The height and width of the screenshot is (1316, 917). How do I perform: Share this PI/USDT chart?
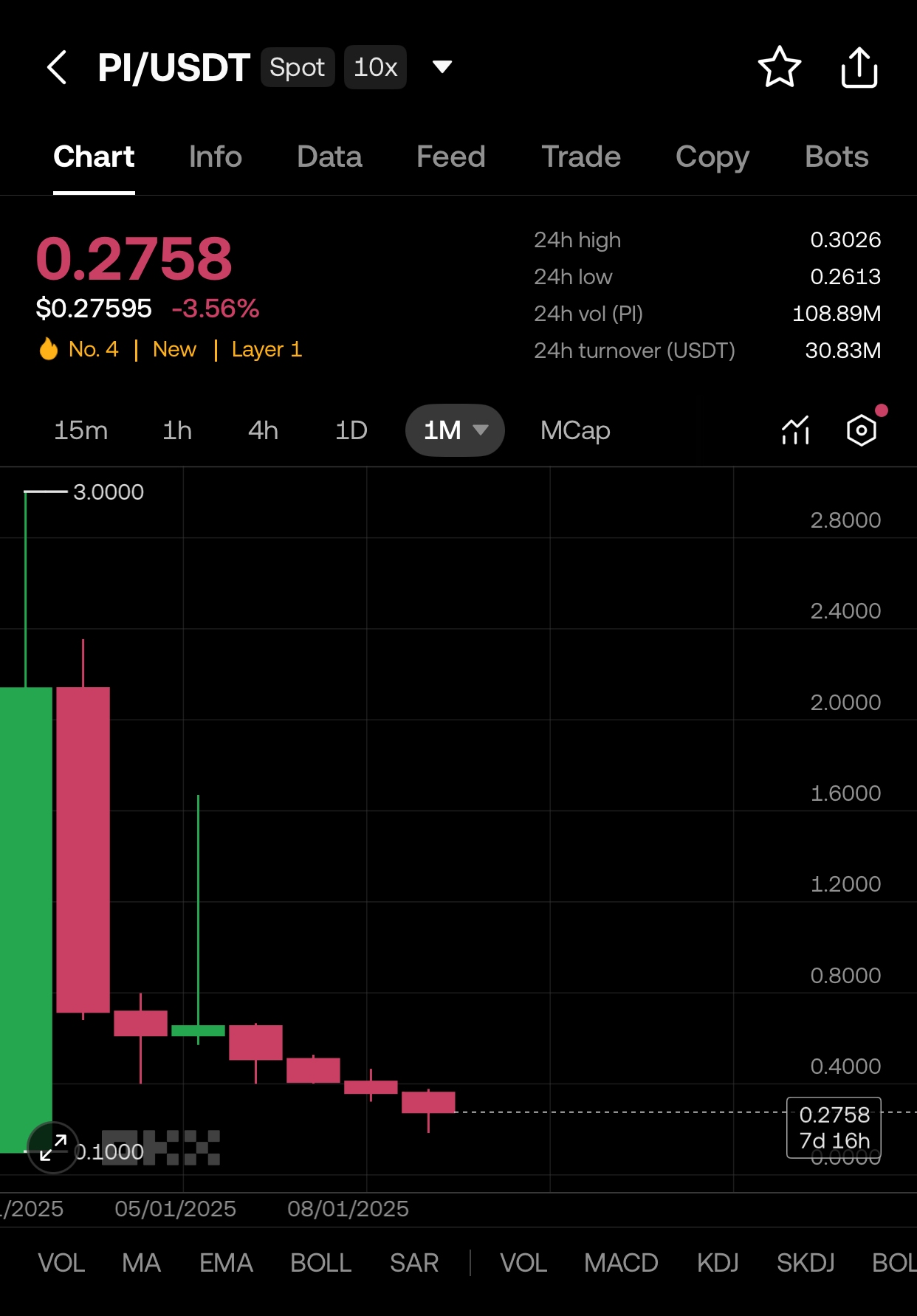point(859,67)
